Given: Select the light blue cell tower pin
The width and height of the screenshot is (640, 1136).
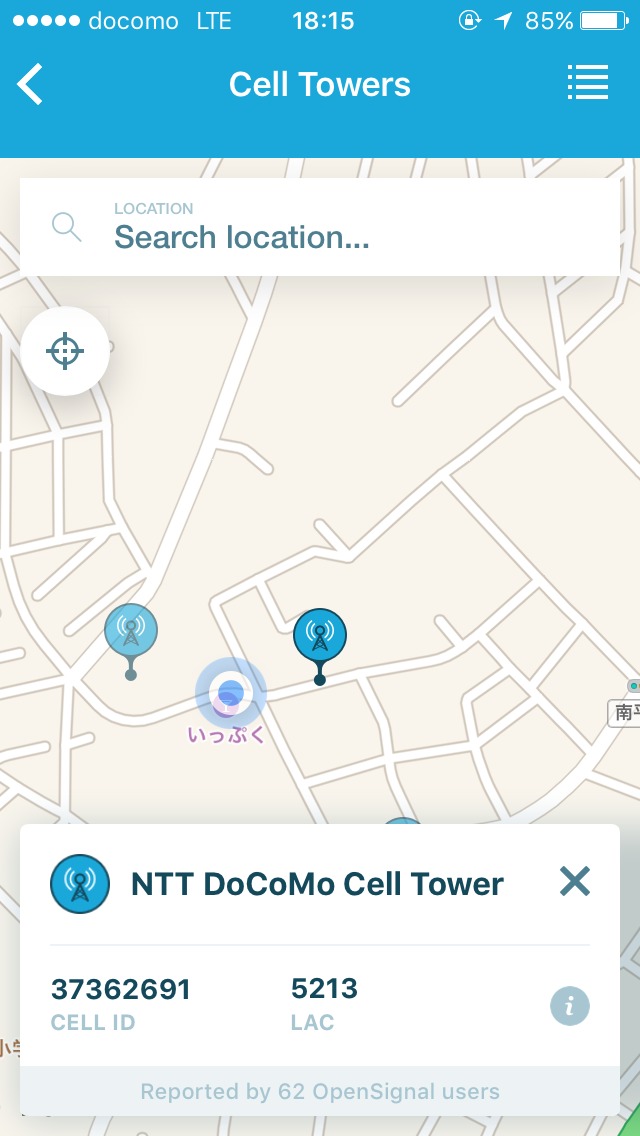Looking at the screenshot, I should pyautogui.click(x=131, y=631).
